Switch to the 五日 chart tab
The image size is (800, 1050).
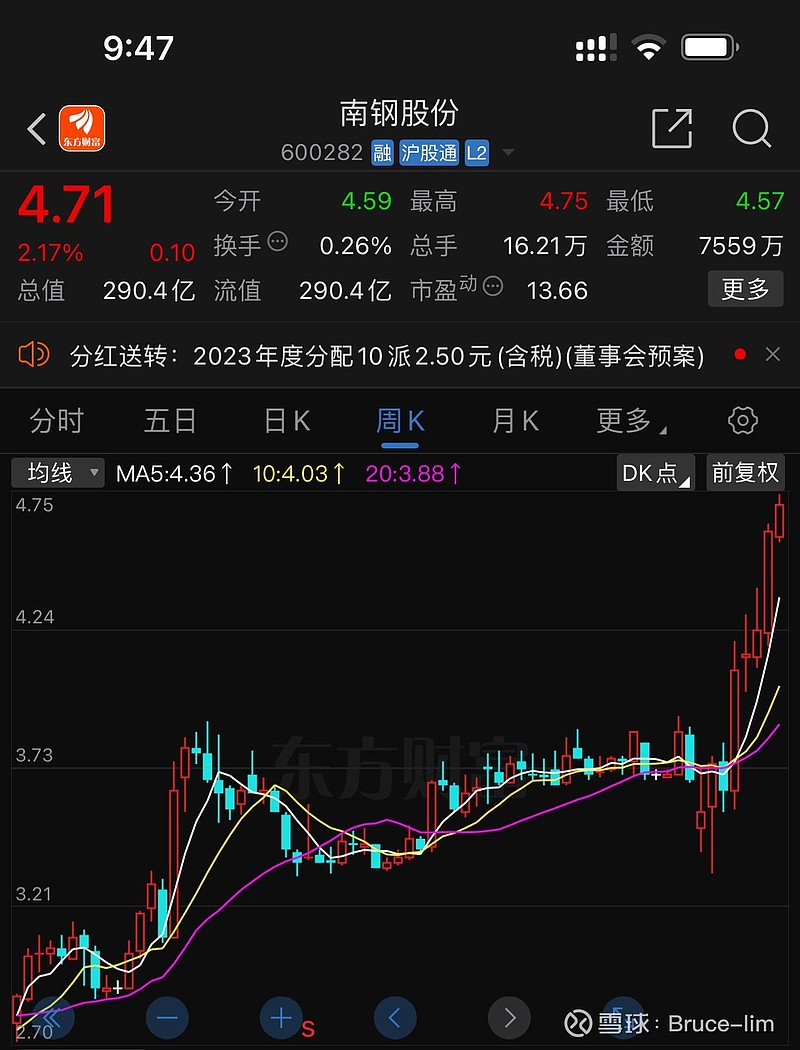pyautogui.click(x=170, y=421)
